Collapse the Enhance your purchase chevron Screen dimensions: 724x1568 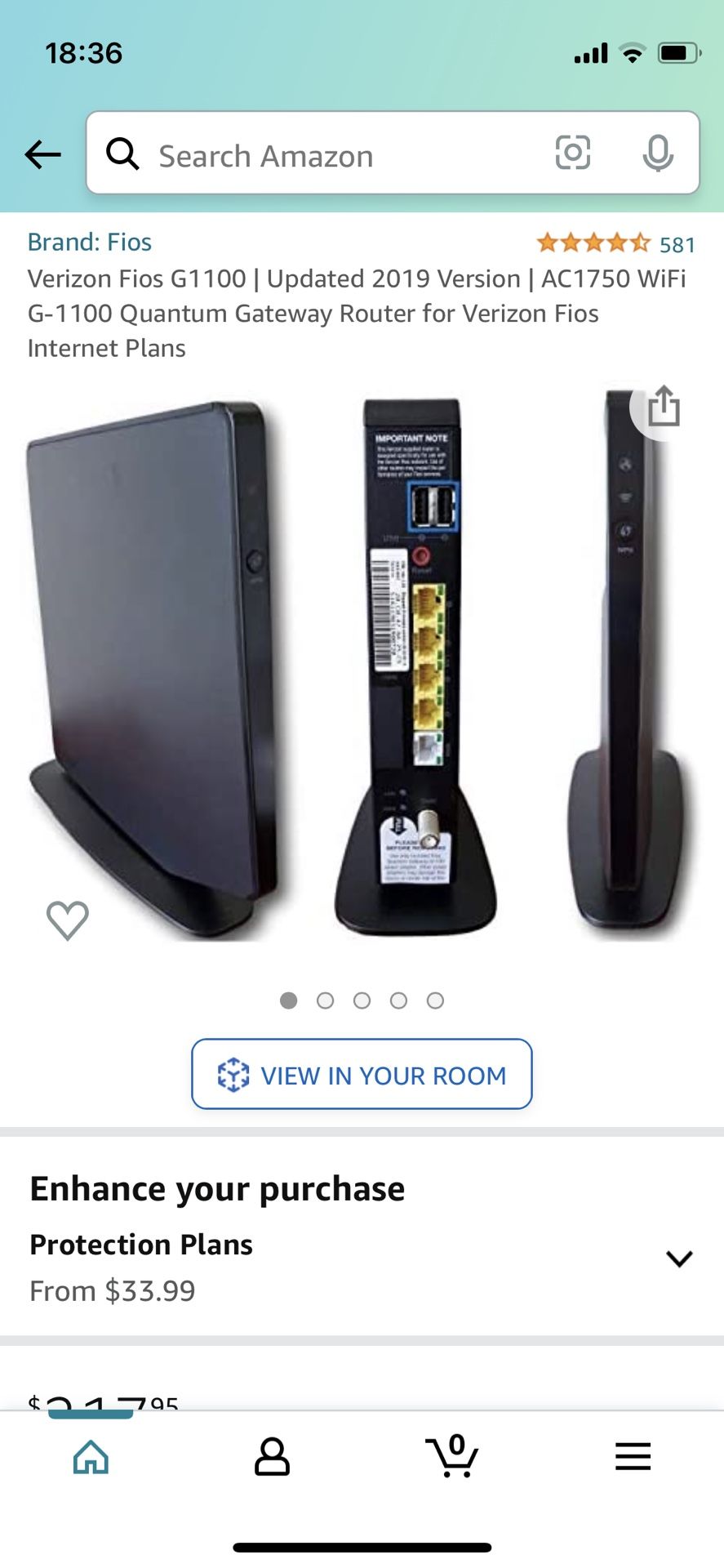pyautogui.click(x=678, y=1258)
